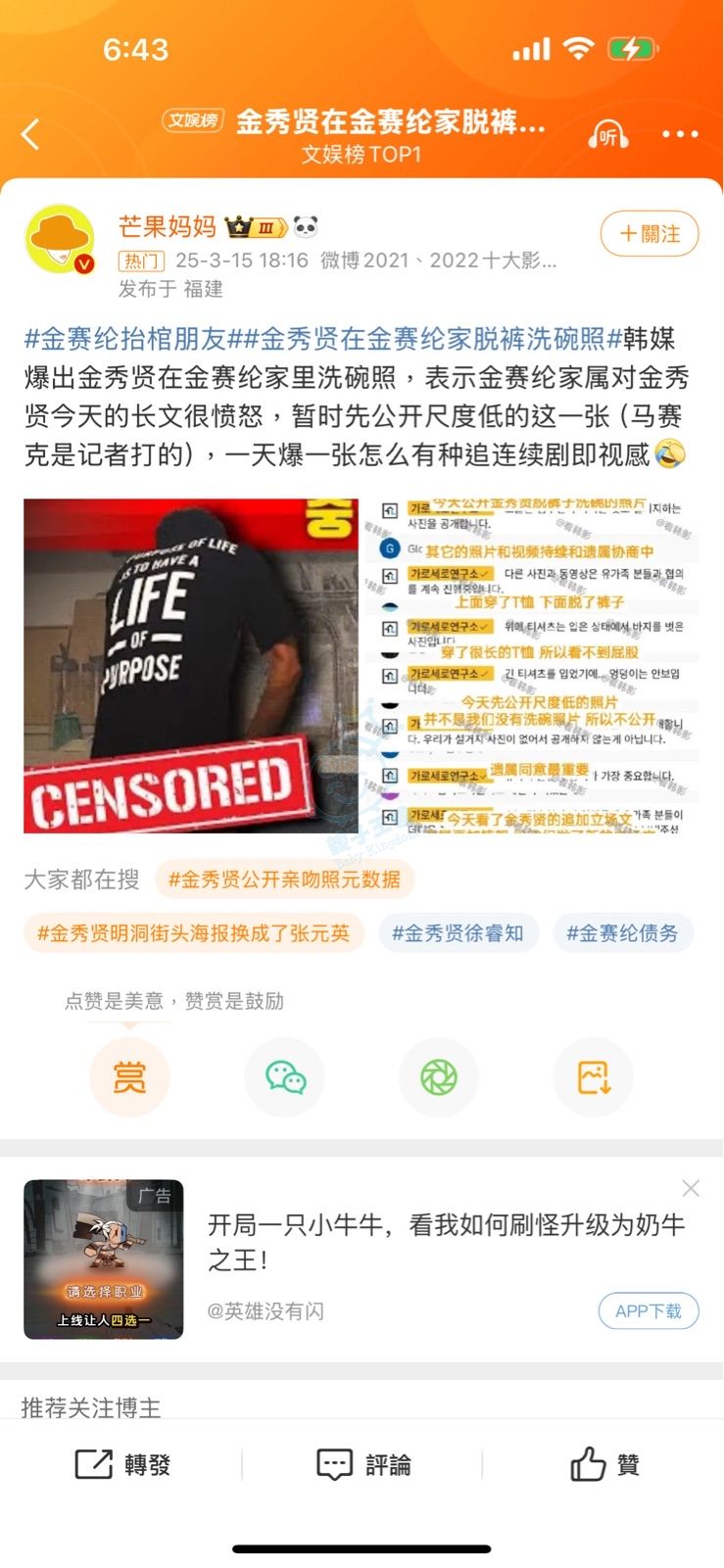The width and height of the screenshot is (724, 1568).
Task: View the CENSORED photo in the post
Action: (190, 666)
